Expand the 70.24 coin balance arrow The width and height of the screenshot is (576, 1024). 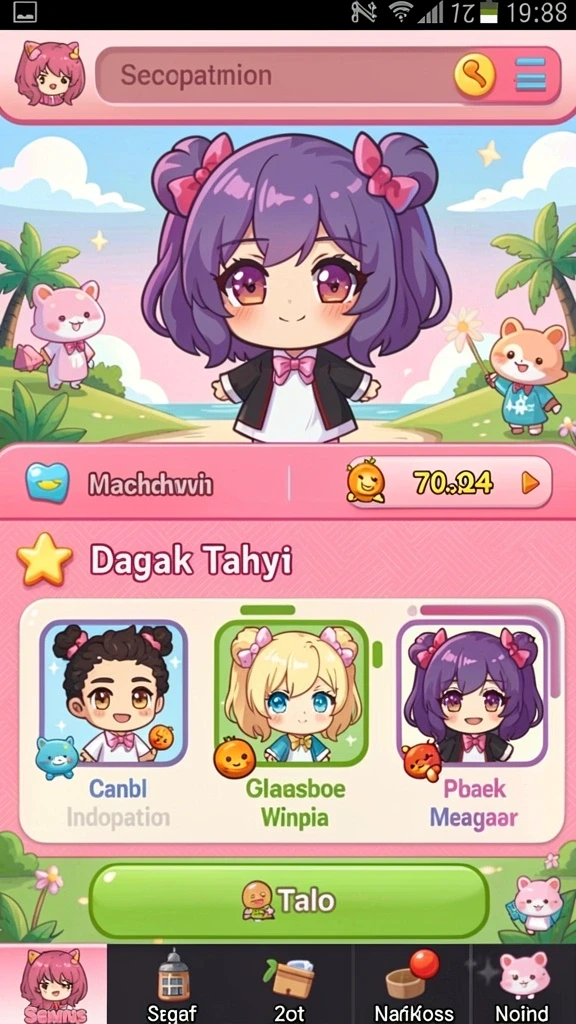click(x=530, y=483)
